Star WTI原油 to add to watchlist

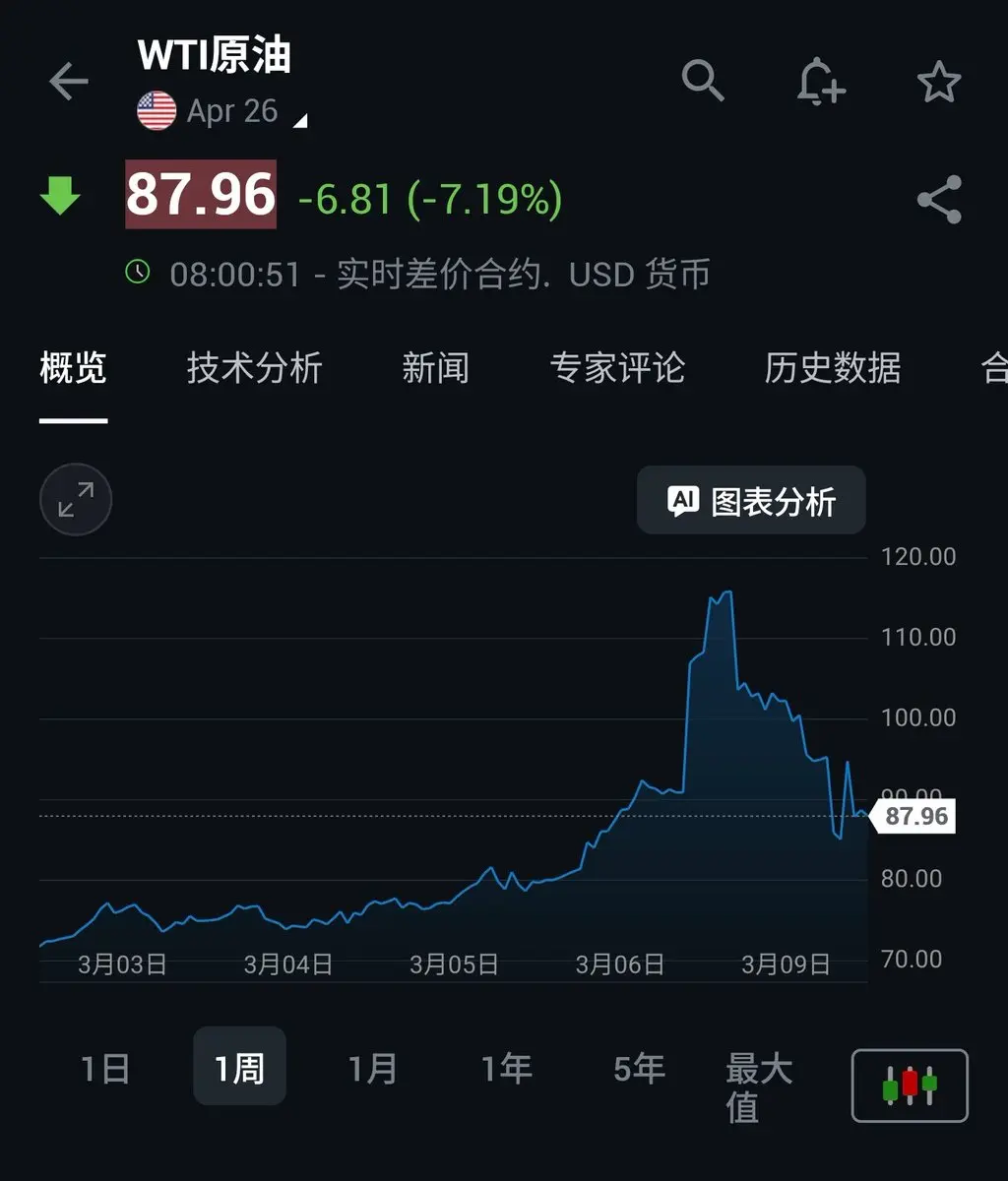[x=938, y=81]
